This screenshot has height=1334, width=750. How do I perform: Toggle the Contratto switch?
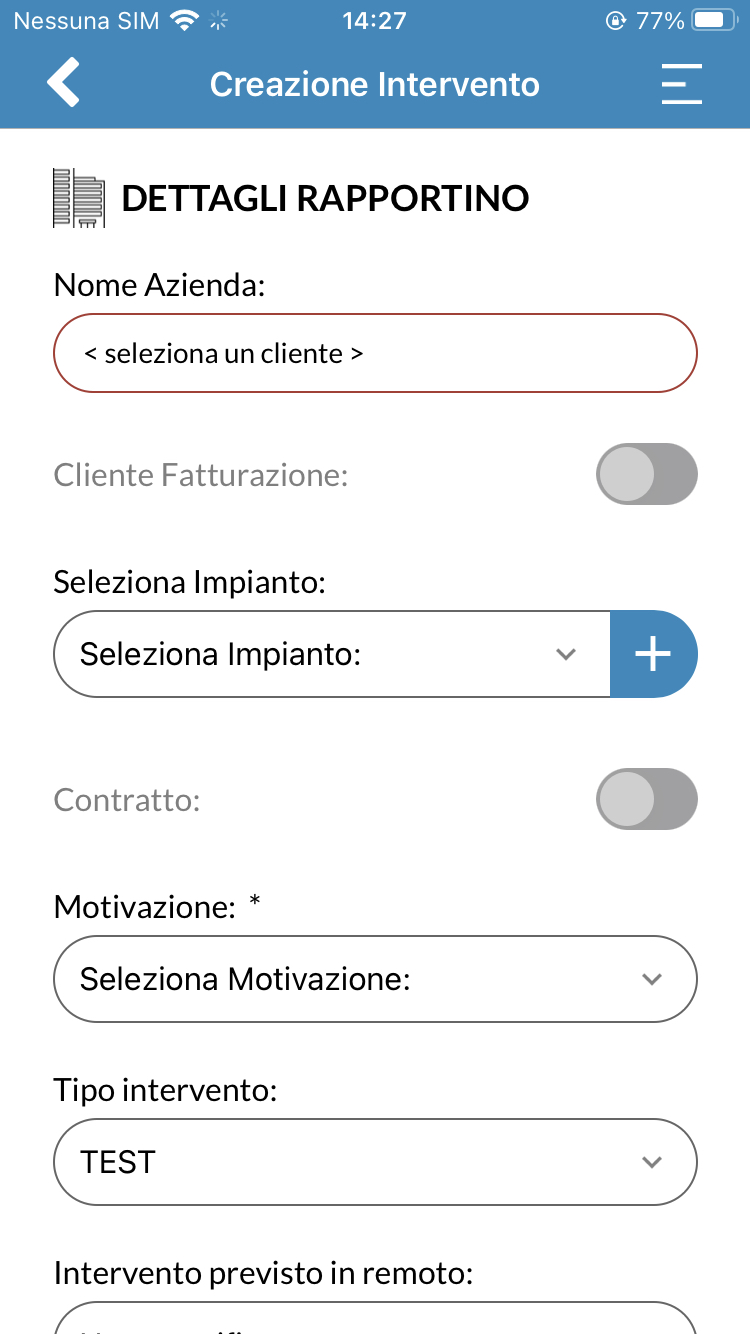[646, 799]
